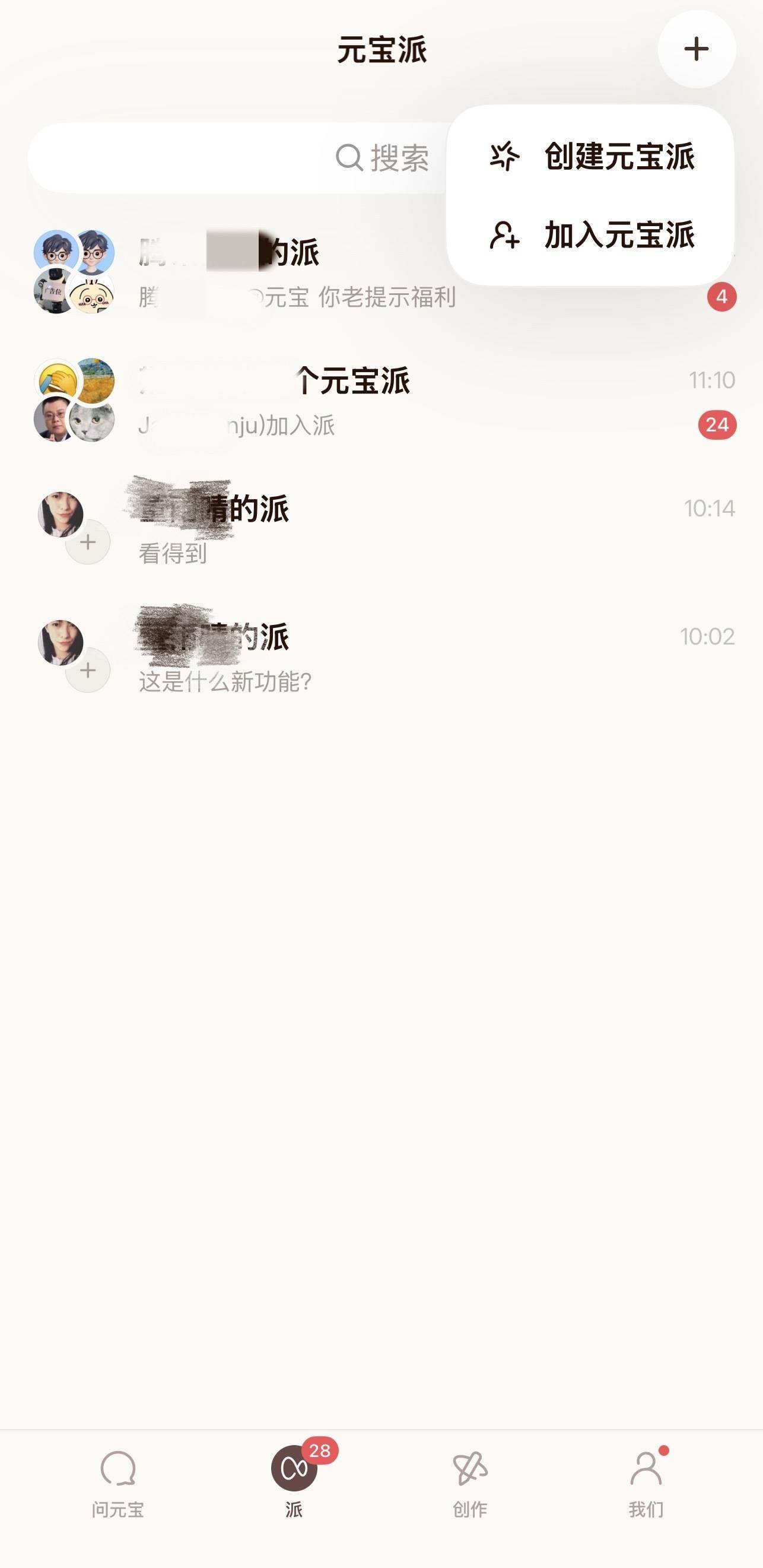Tap the spark icon beside 创建元宝派
The height and width of the screenshot is (1568, 763).
pyautogui.click(x=506, y=157)
